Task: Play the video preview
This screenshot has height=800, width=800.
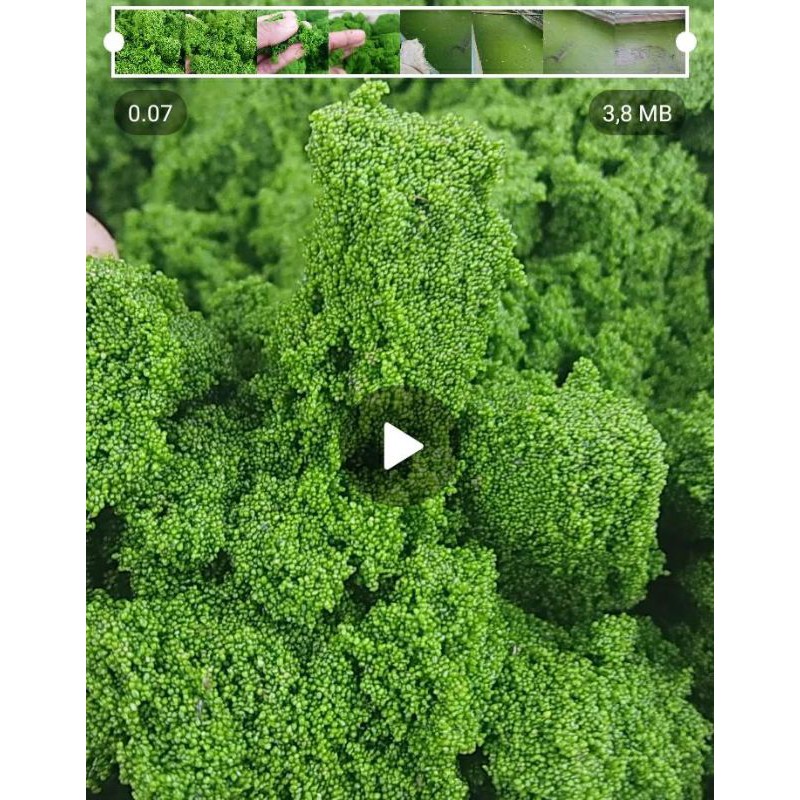Action: pyautogui.click(x=402, y=446)
